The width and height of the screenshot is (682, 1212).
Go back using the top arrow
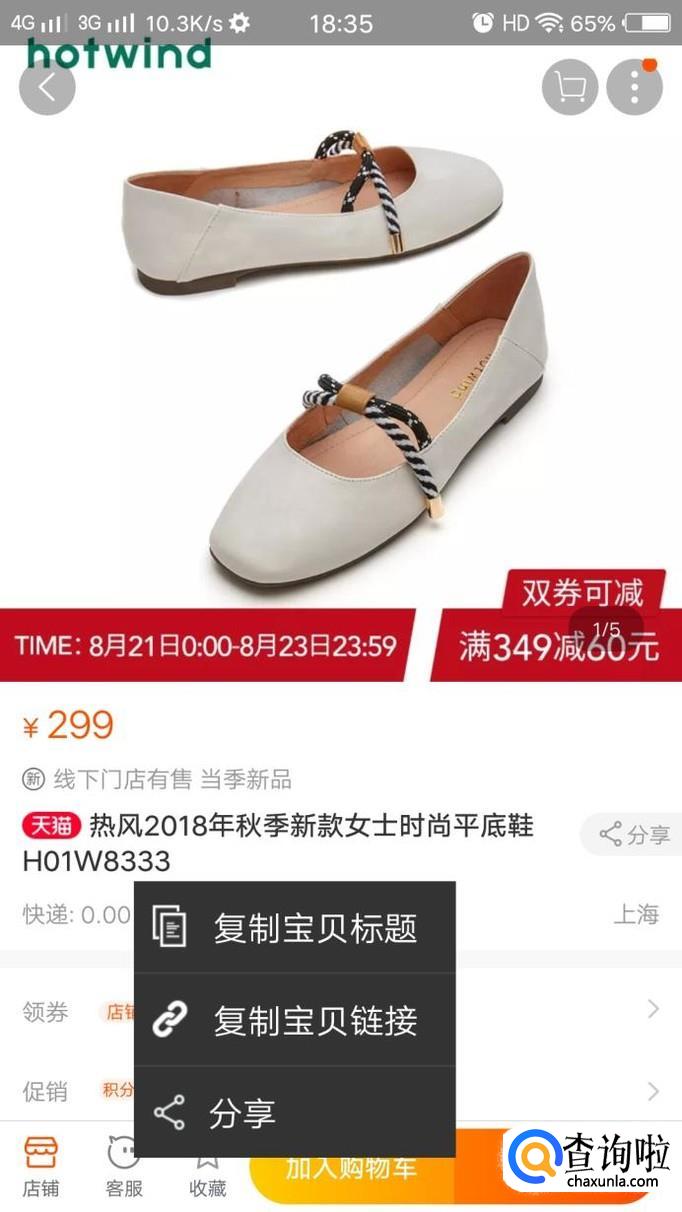tap(47, 87)
